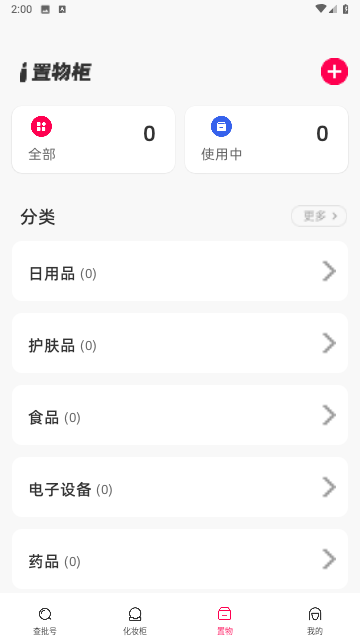This screenshot has width=360, height=640.
Task: Go to the 我的 tab
Action: (315, 621)
